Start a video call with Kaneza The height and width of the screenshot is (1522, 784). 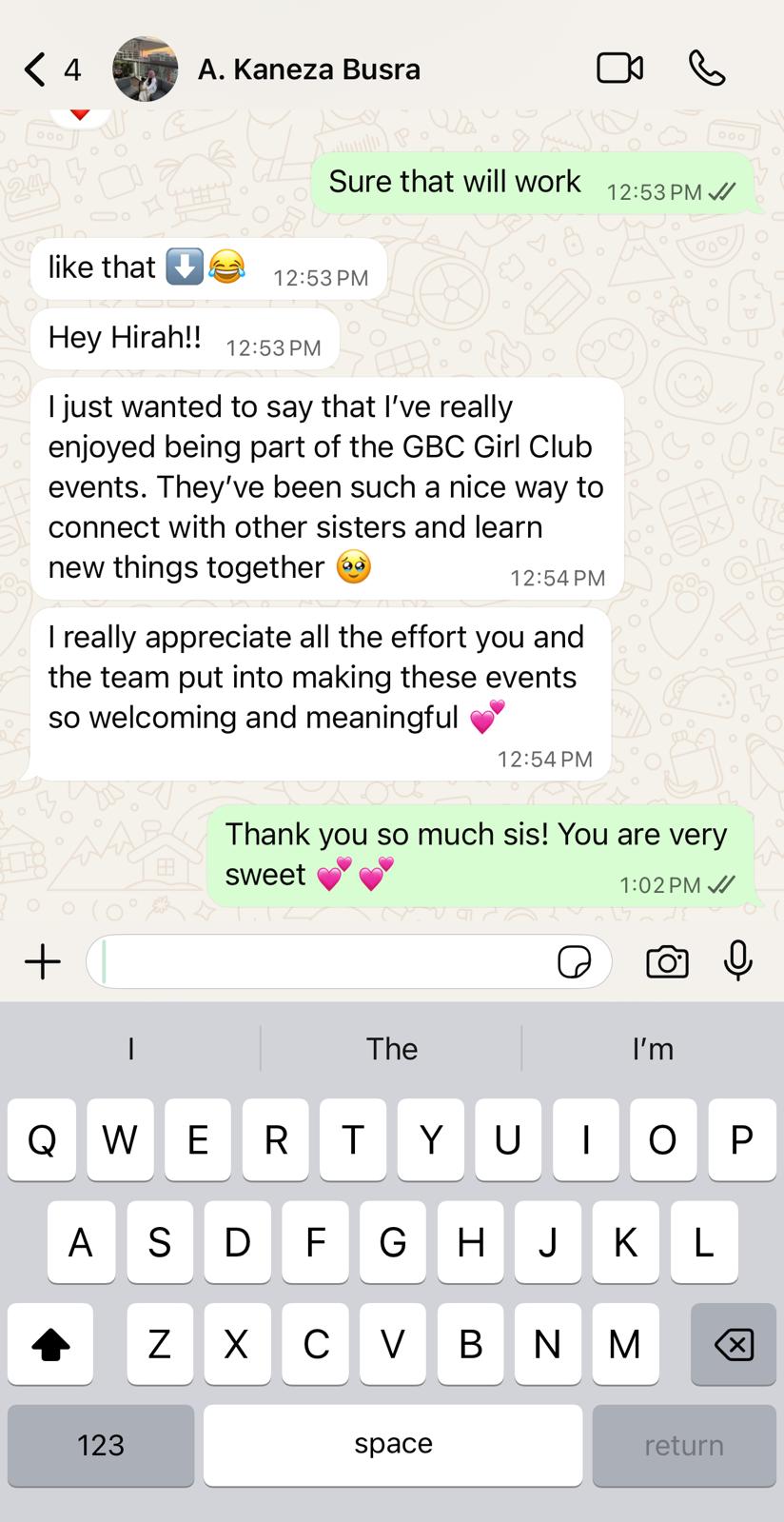[619, 69]
